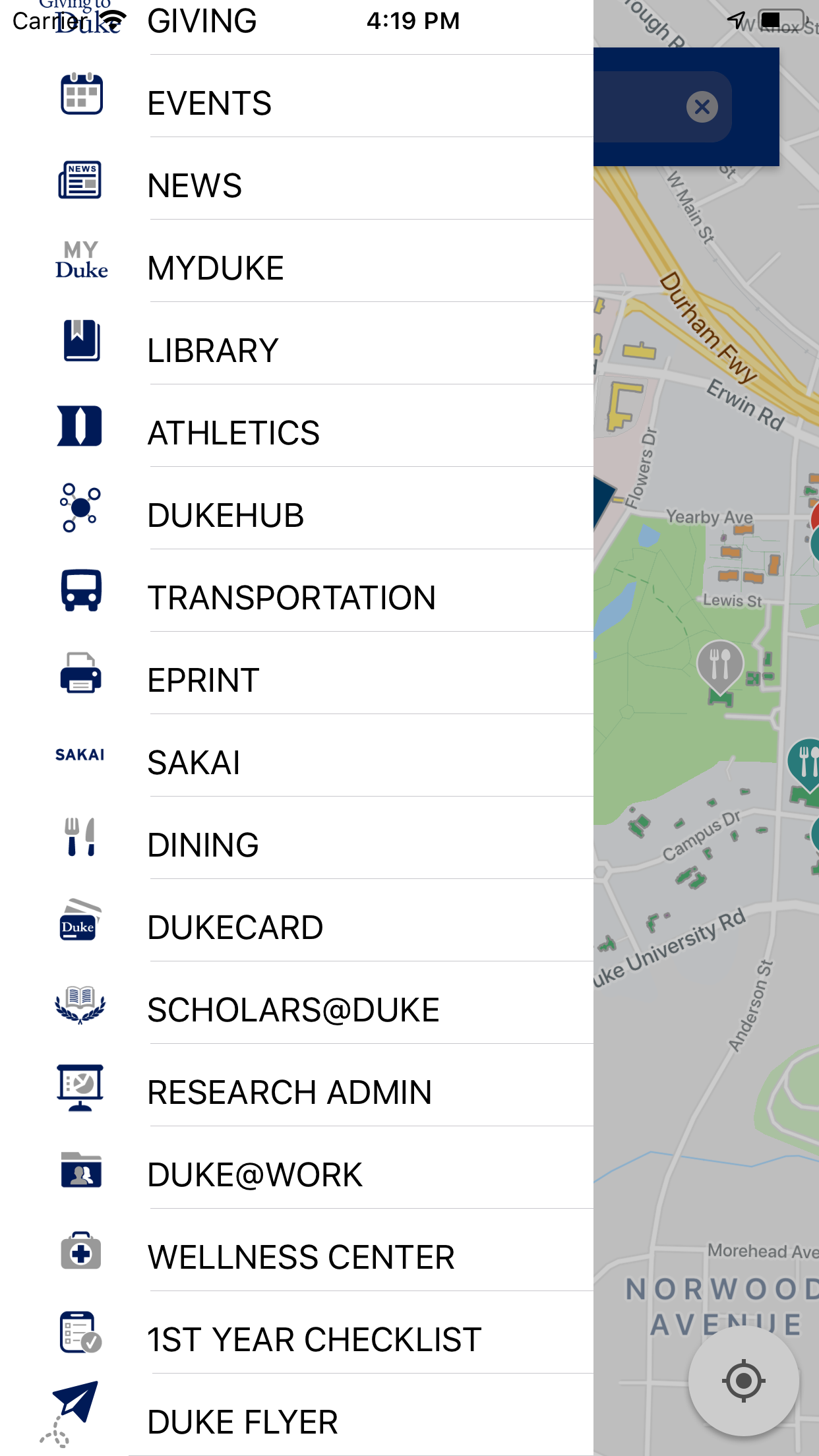This screenshot has width=819, height=1456.
Task: Go to Dining
Action: pyautogui.click(x=297, y=838)
